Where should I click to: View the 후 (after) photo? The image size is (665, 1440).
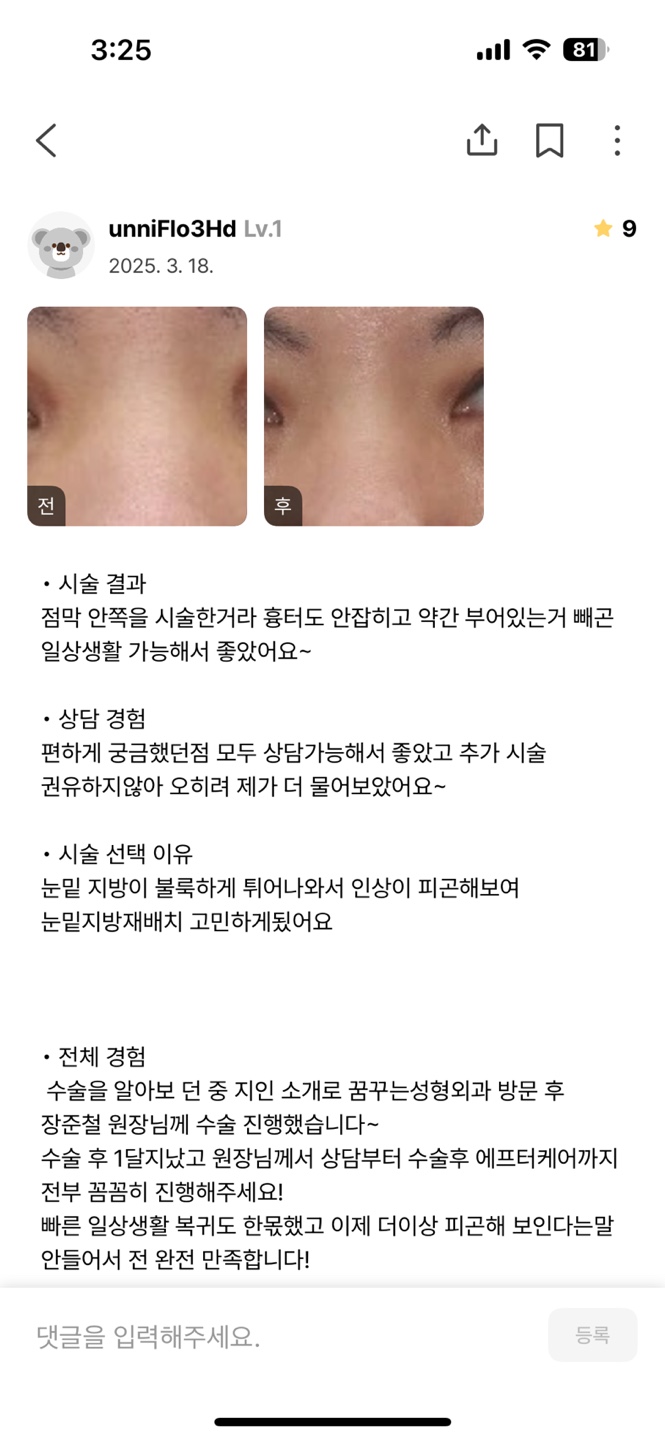click(374, 416)
